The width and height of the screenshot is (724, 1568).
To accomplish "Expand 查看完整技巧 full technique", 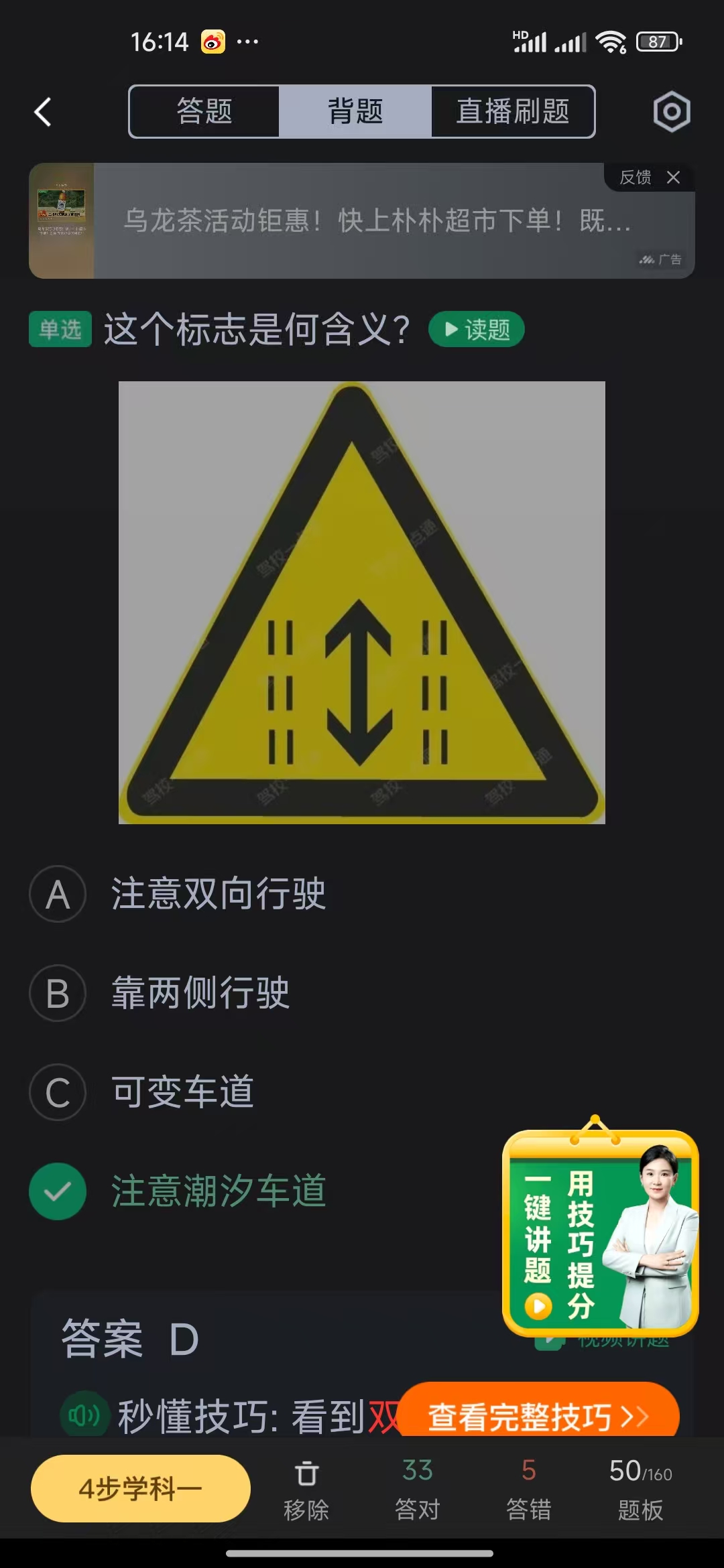I will [x=536, y=1416].
